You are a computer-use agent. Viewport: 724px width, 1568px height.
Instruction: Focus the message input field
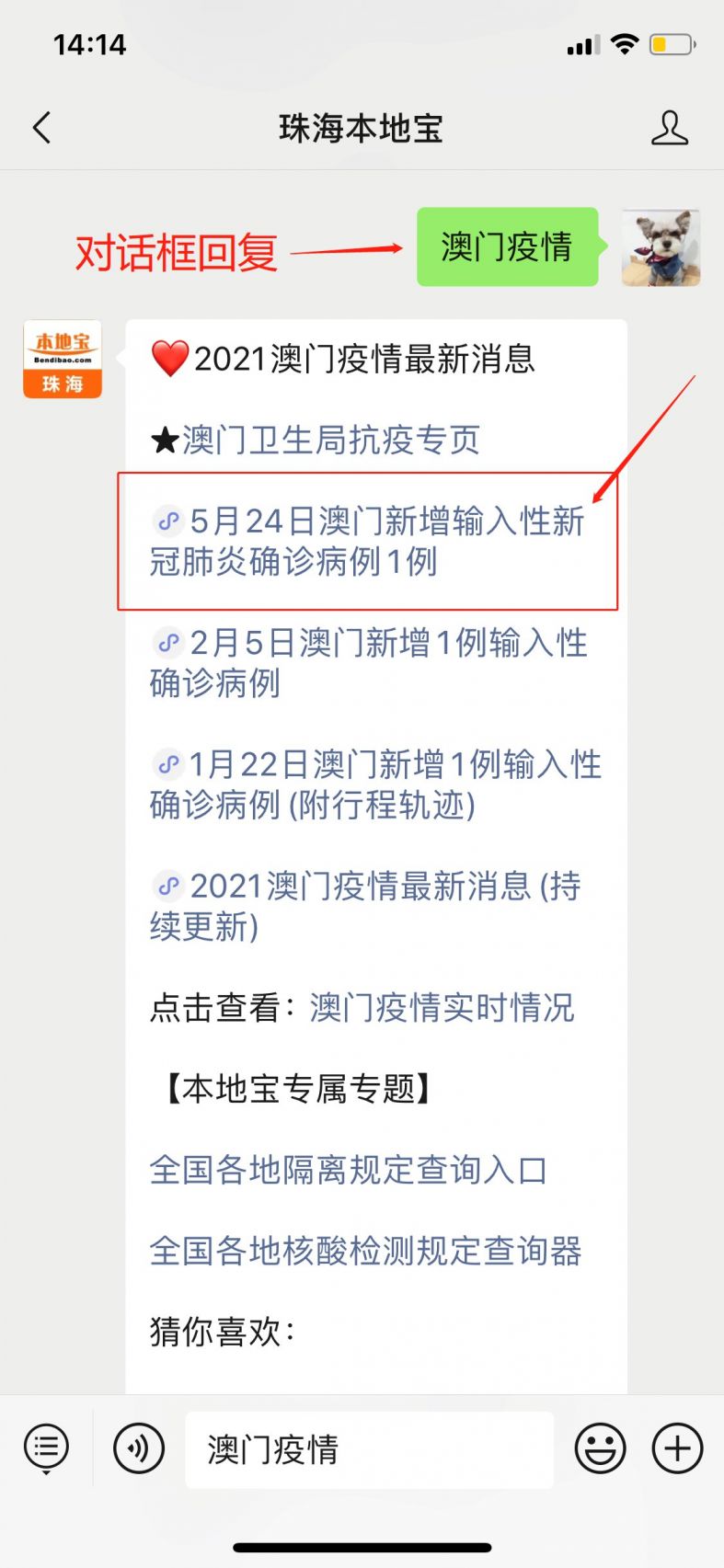pyautogui.click(x=369, y=1449)
